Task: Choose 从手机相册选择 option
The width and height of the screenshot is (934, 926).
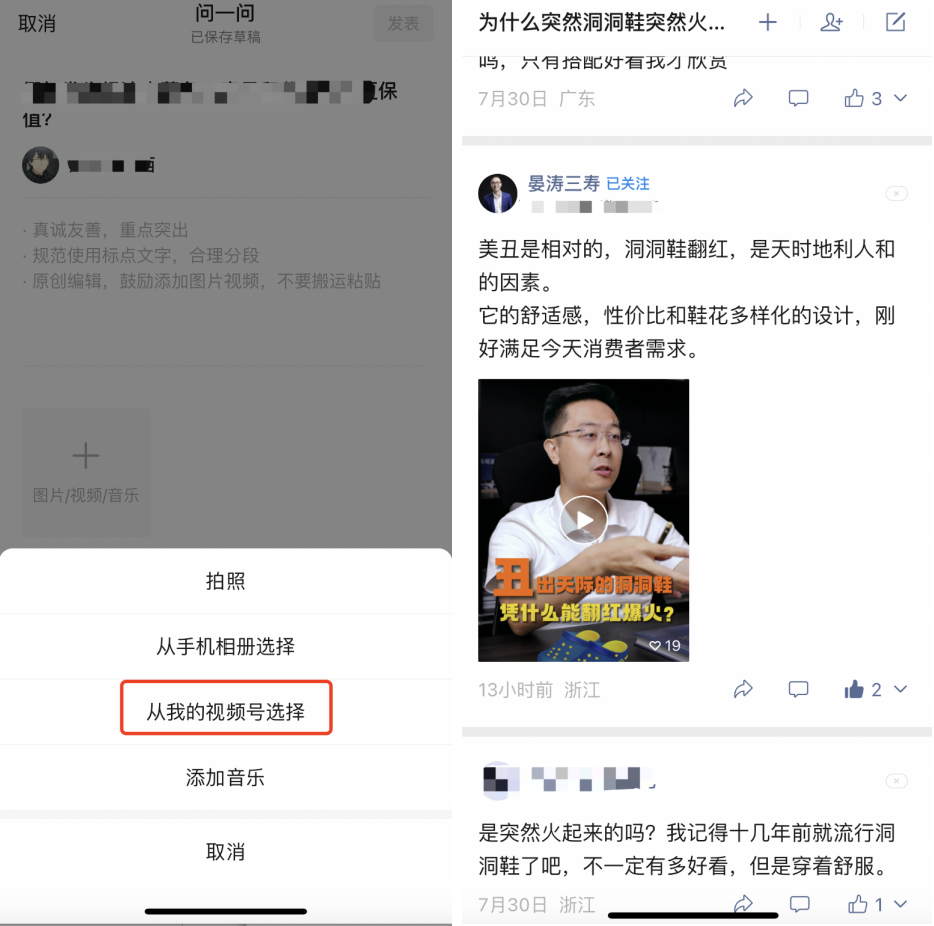Action: (x=225, y=646)
